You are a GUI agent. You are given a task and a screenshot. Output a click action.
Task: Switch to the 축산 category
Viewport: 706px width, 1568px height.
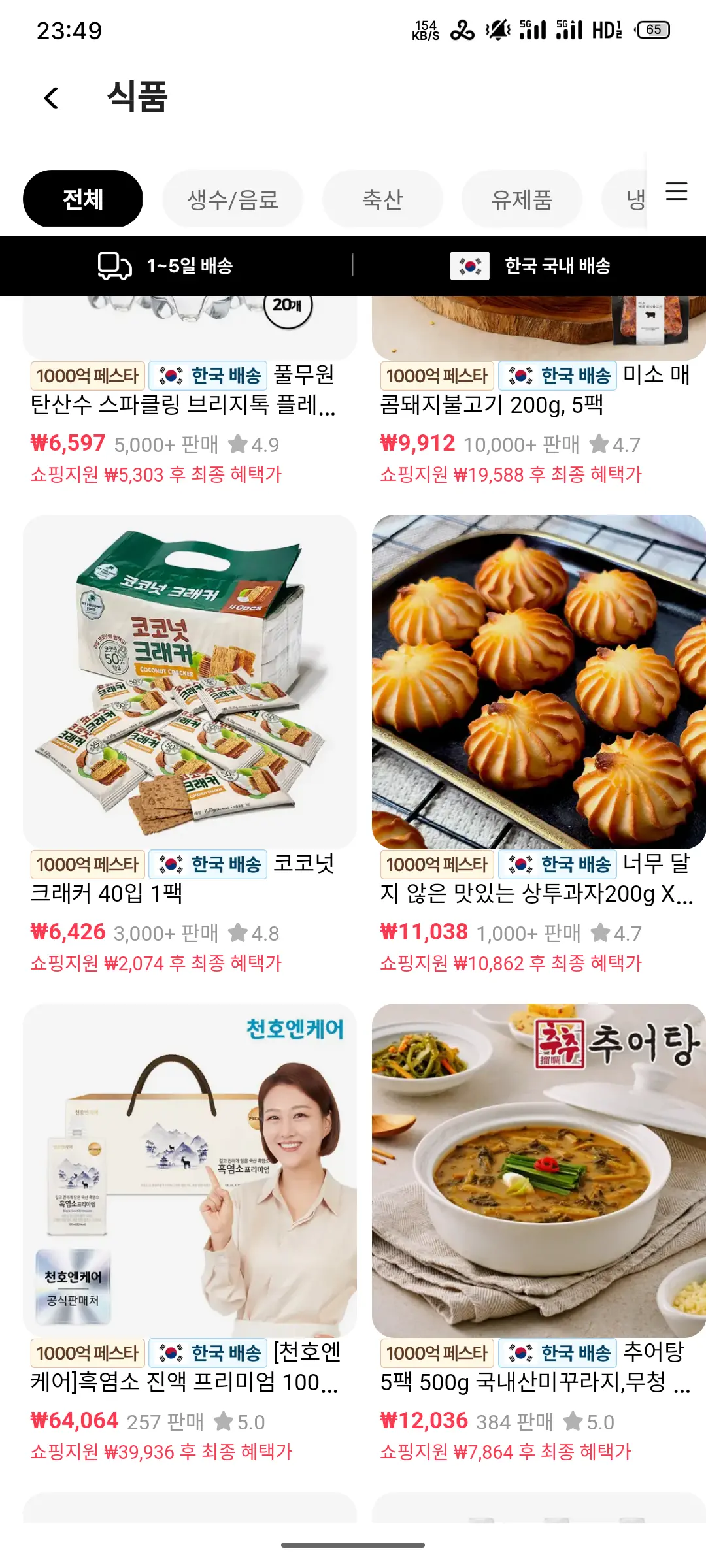(382, 199)
